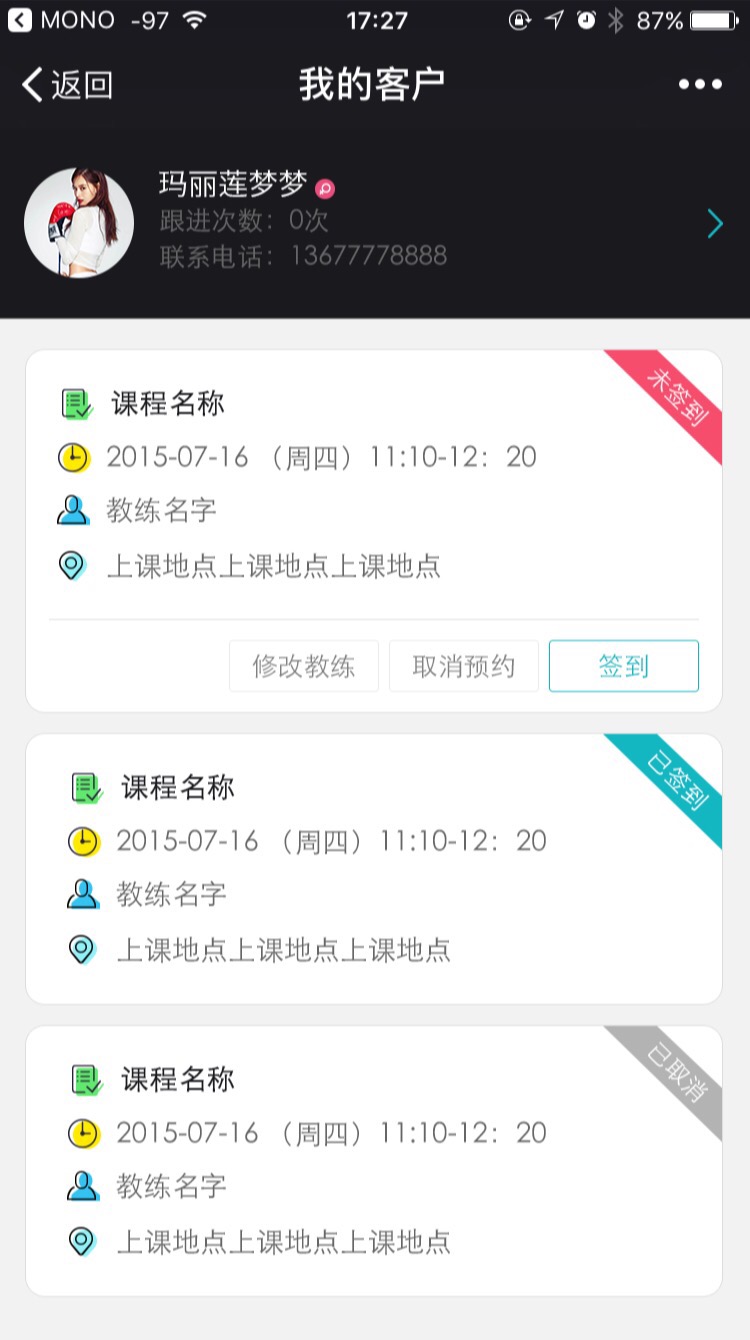Screen dimensions: 750x1340
Task: Open the 修改教练 button
Action: [x=303, y=665]
